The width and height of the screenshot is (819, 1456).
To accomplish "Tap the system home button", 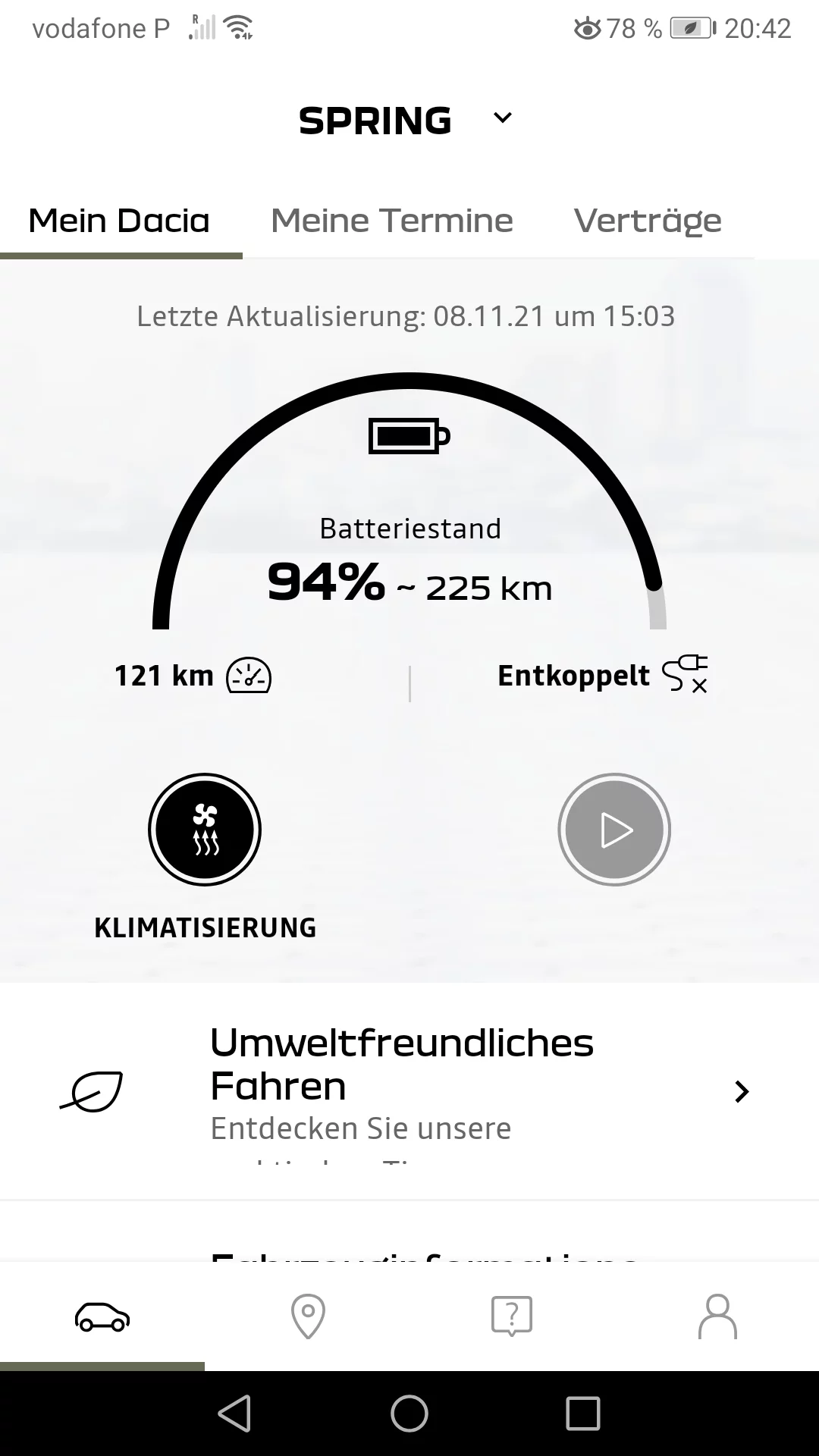I will point(409,1414).
